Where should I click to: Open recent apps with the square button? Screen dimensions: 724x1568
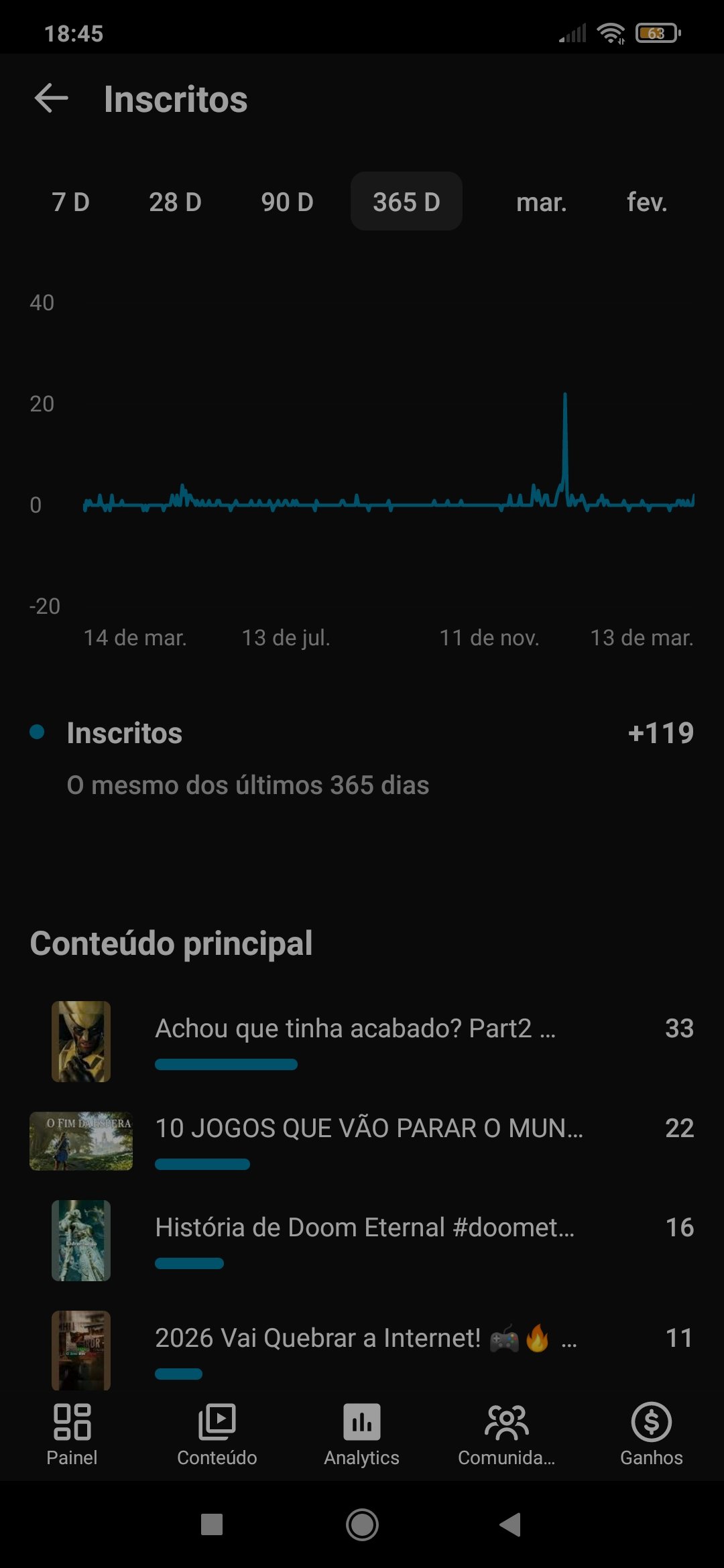[x=212, y=1525]
